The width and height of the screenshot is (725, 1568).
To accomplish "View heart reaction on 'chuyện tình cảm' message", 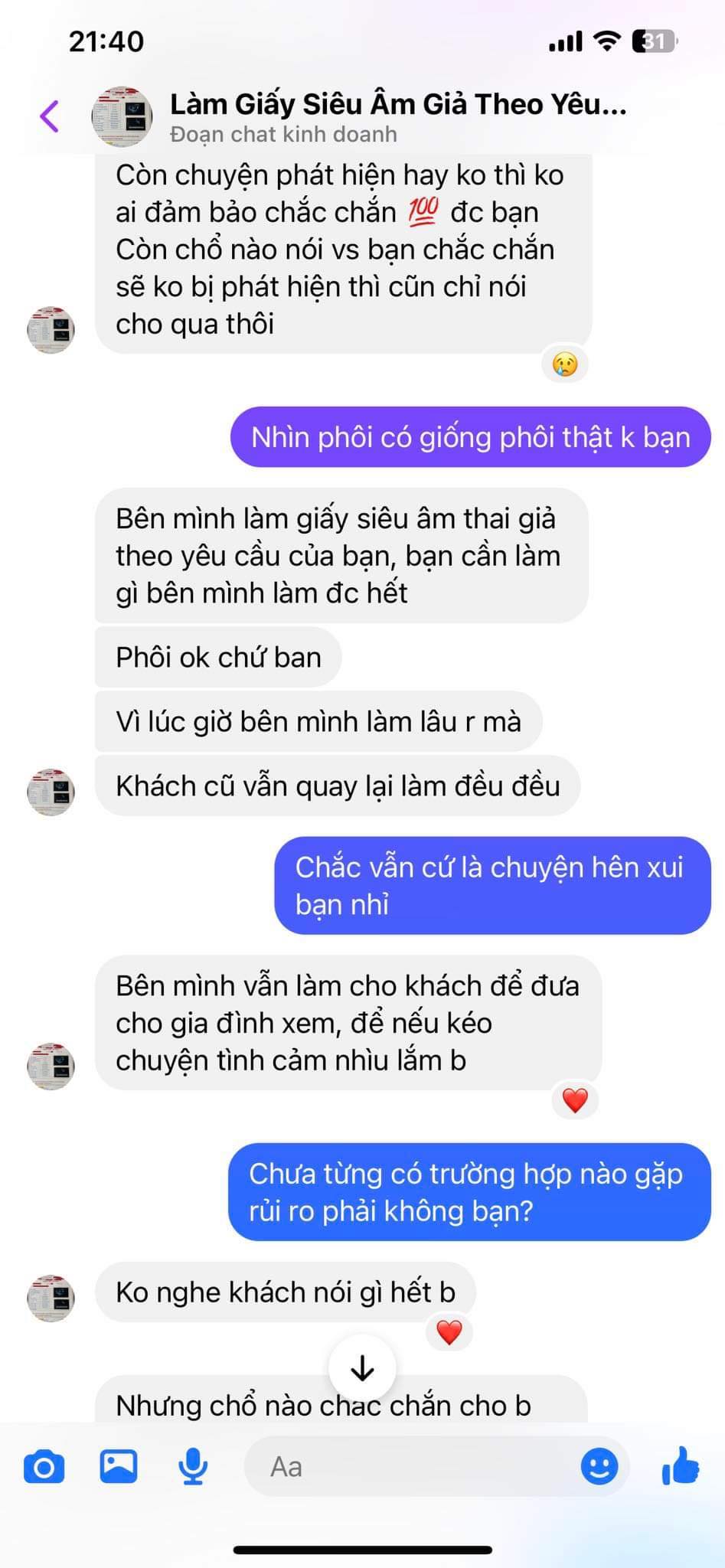I will pyautogui.click(x=575, y=1101).
